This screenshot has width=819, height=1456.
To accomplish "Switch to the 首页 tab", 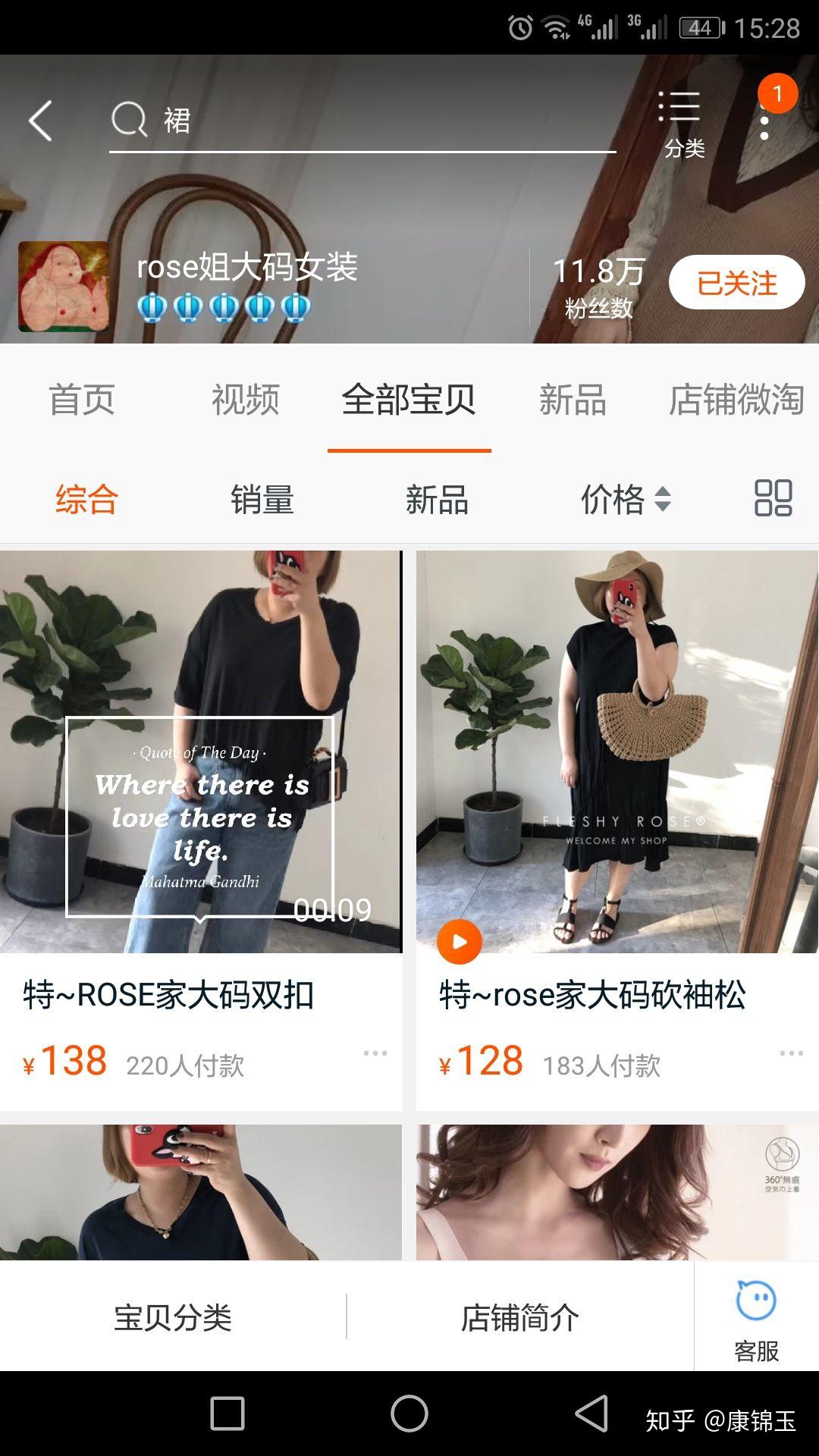I will (x=82, y=400).
